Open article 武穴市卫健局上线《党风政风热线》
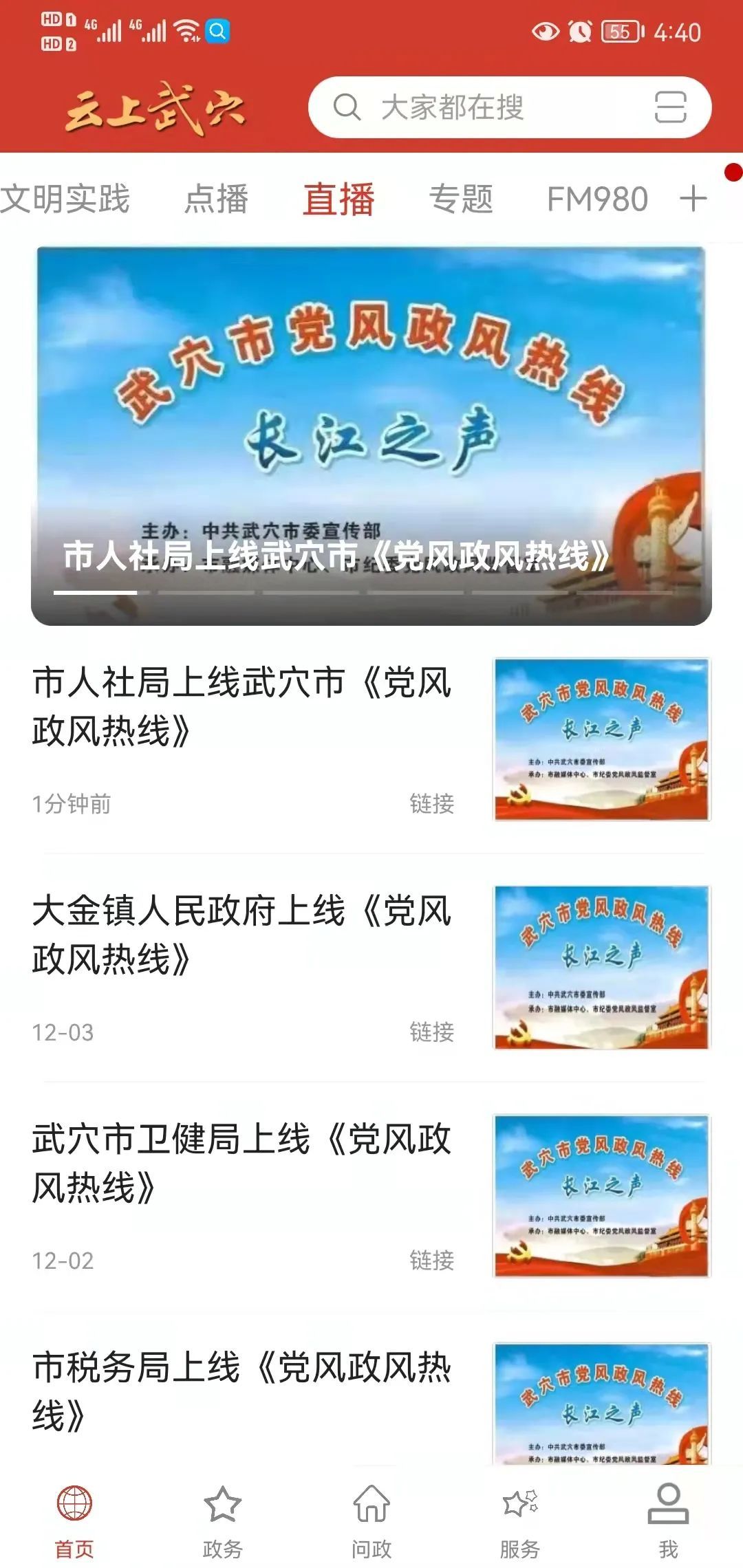Viewport: 743px width, 1568px height. [x=242, y=1164]
